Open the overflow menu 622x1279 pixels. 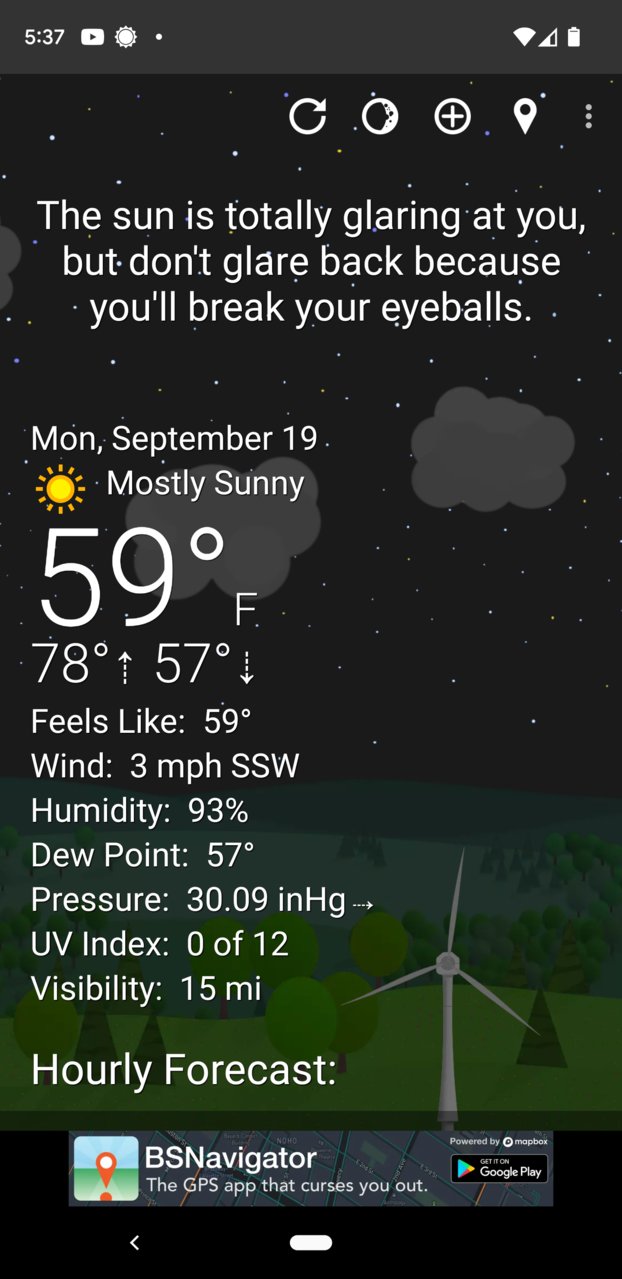(588, 117)
